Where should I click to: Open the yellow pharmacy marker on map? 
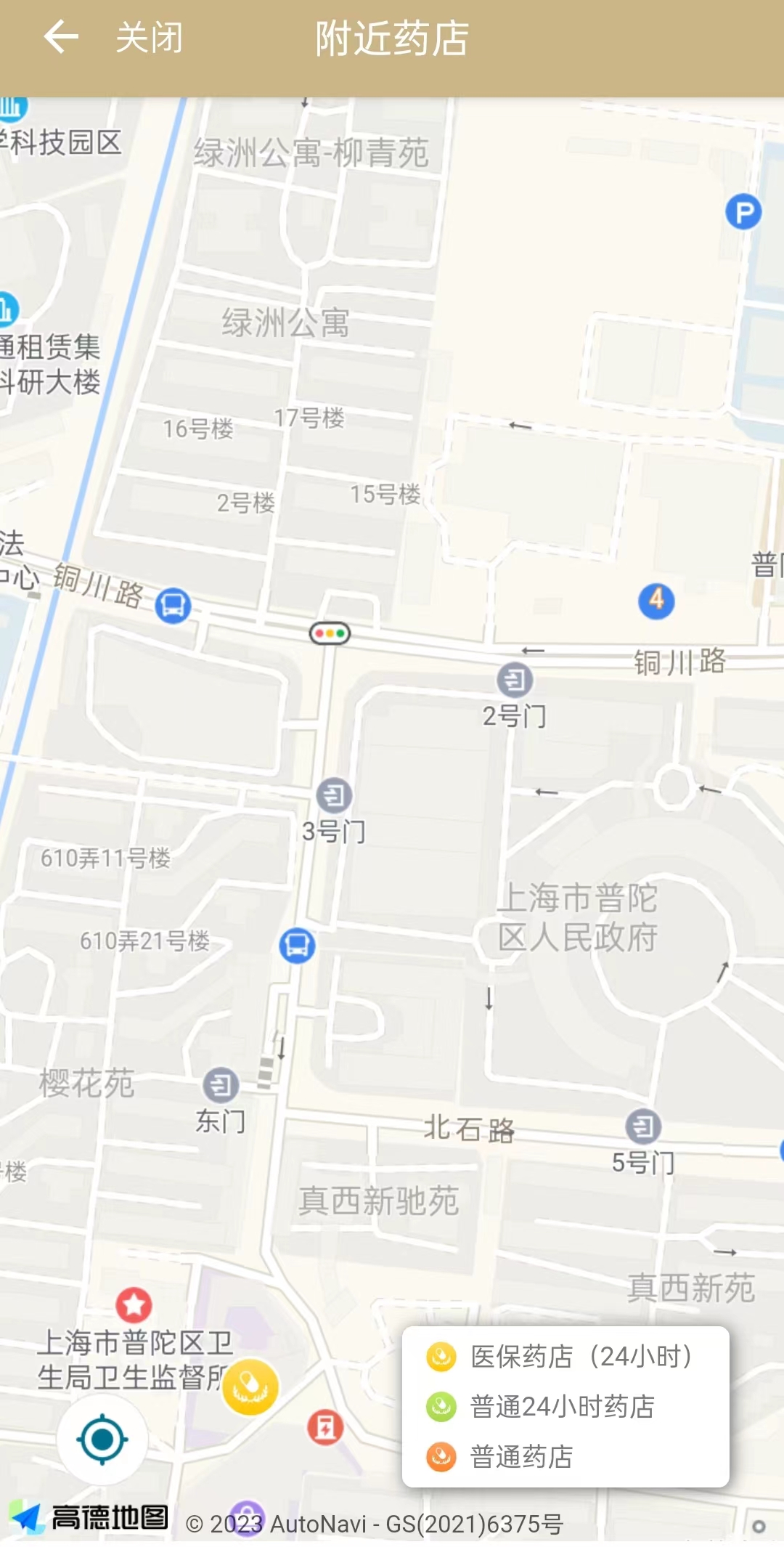pos(250,1386)
